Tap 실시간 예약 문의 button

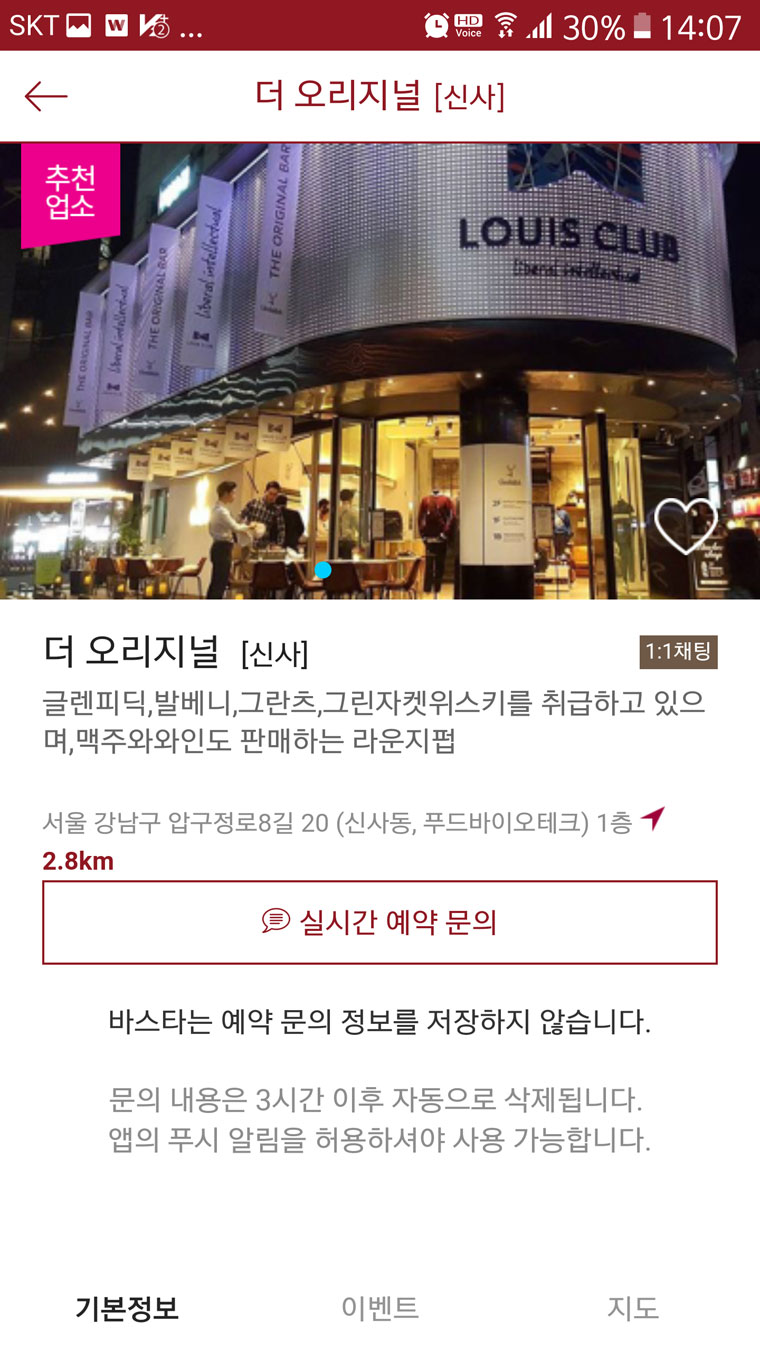click(x=380, y=922)
